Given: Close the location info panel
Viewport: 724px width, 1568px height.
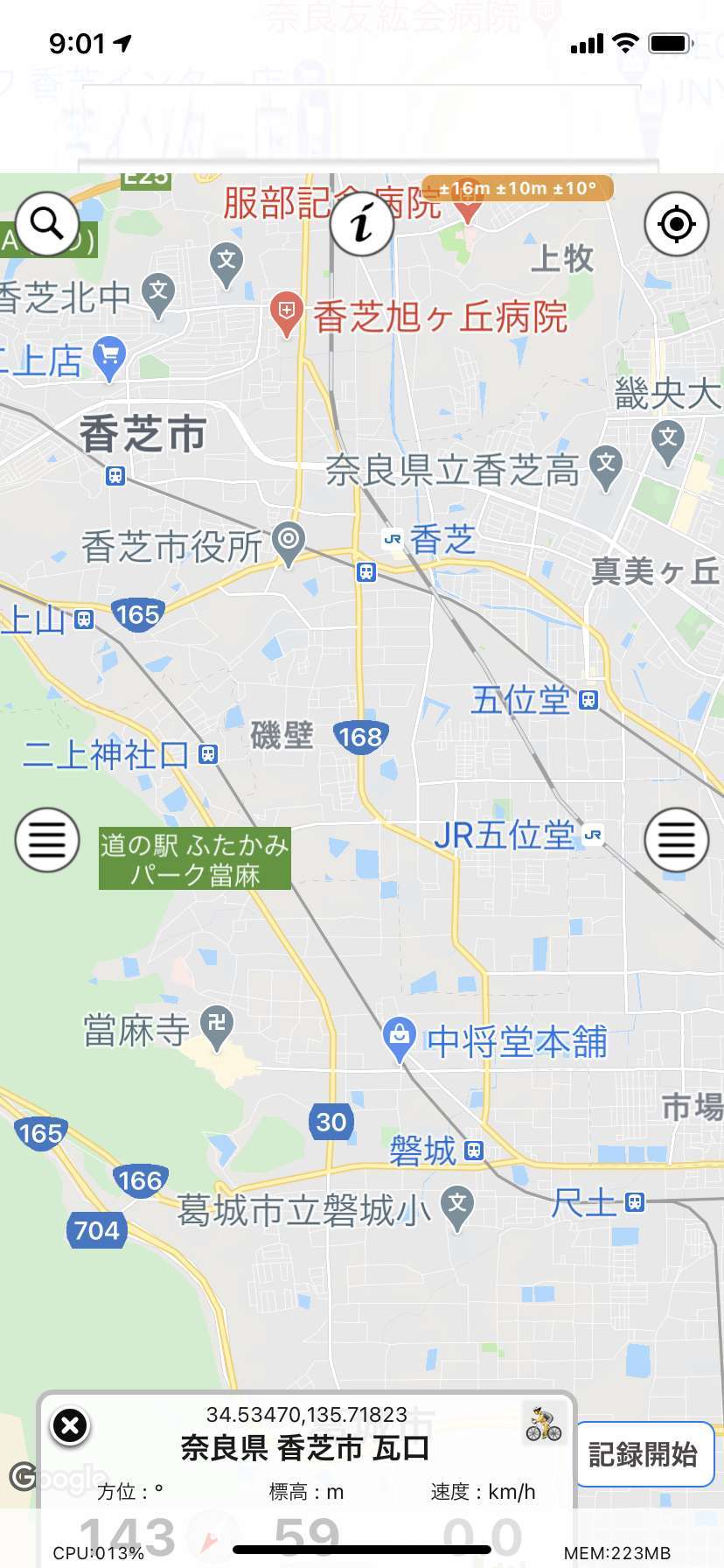Looking at the screenshot, I should [x=70, y=1425].
